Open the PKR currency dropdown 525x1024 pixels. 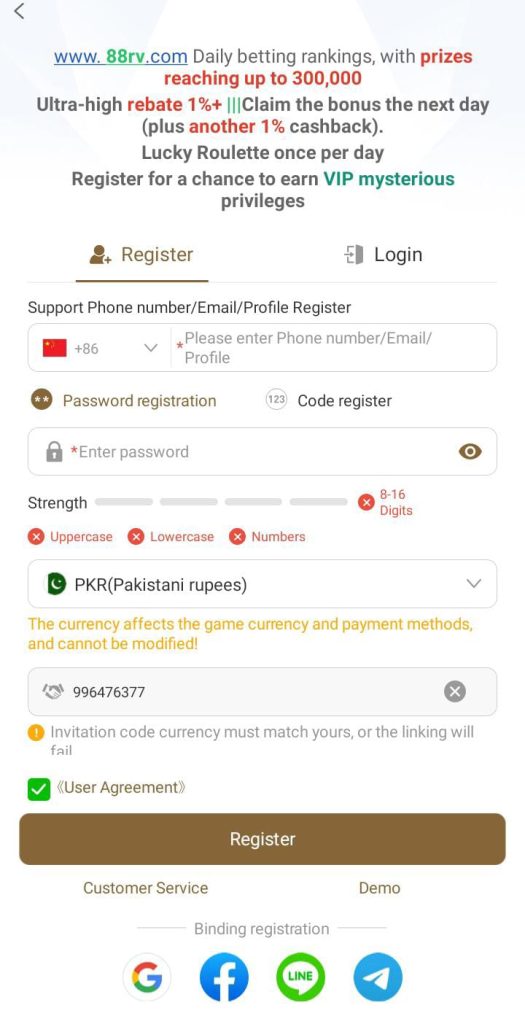point(262,584)
